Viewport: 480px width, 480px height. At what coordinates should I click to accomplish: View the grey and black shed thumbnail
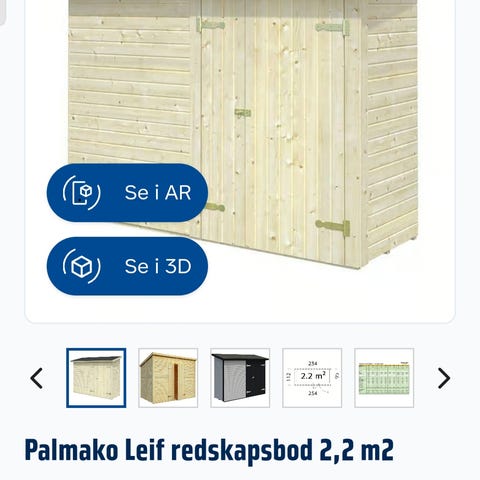tap(240, 378)
